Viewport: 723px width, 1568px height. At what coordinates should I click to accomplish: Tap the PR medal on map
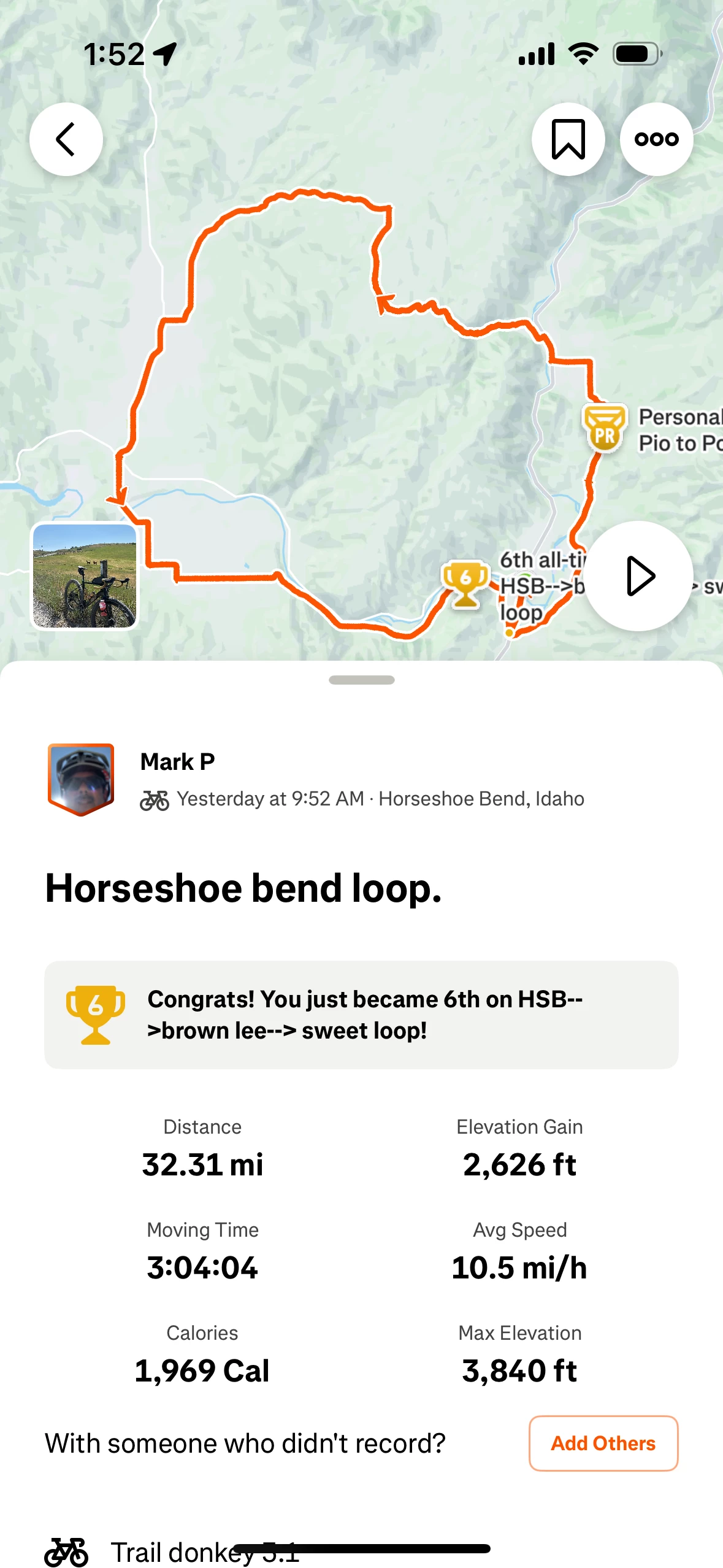point(605,428)
